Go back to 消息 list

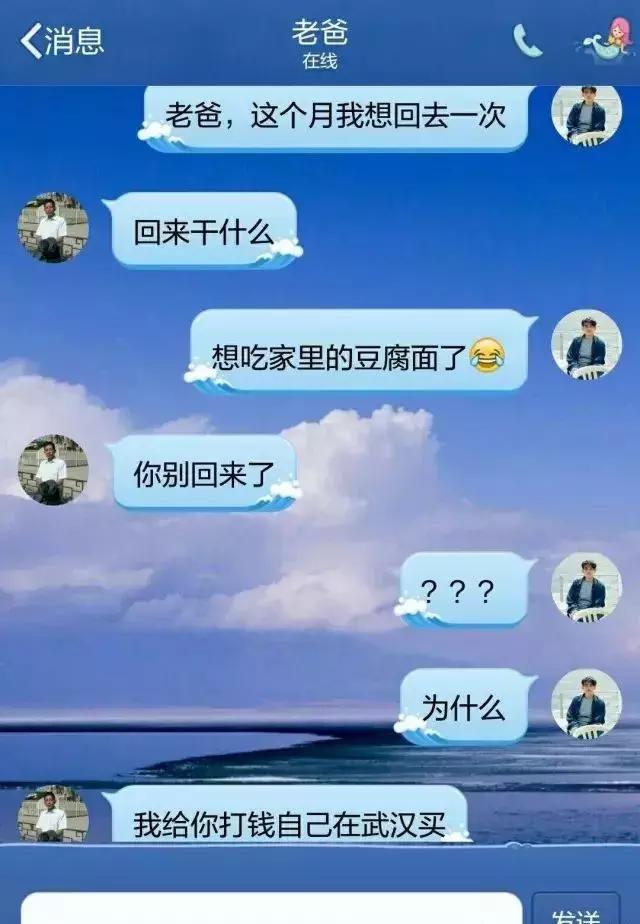click(62, 41)
